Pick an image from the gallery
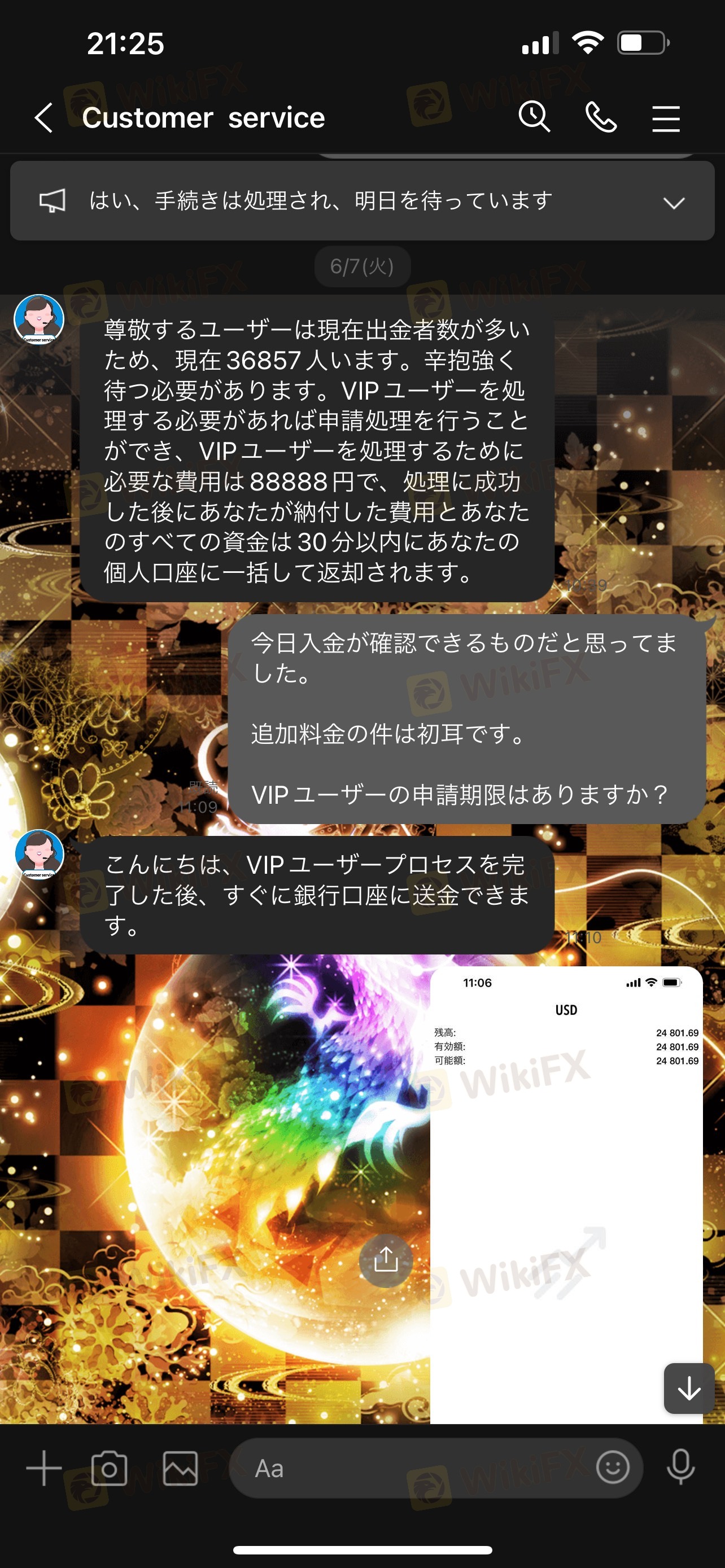725x1568 pixels. (180, 1468)
